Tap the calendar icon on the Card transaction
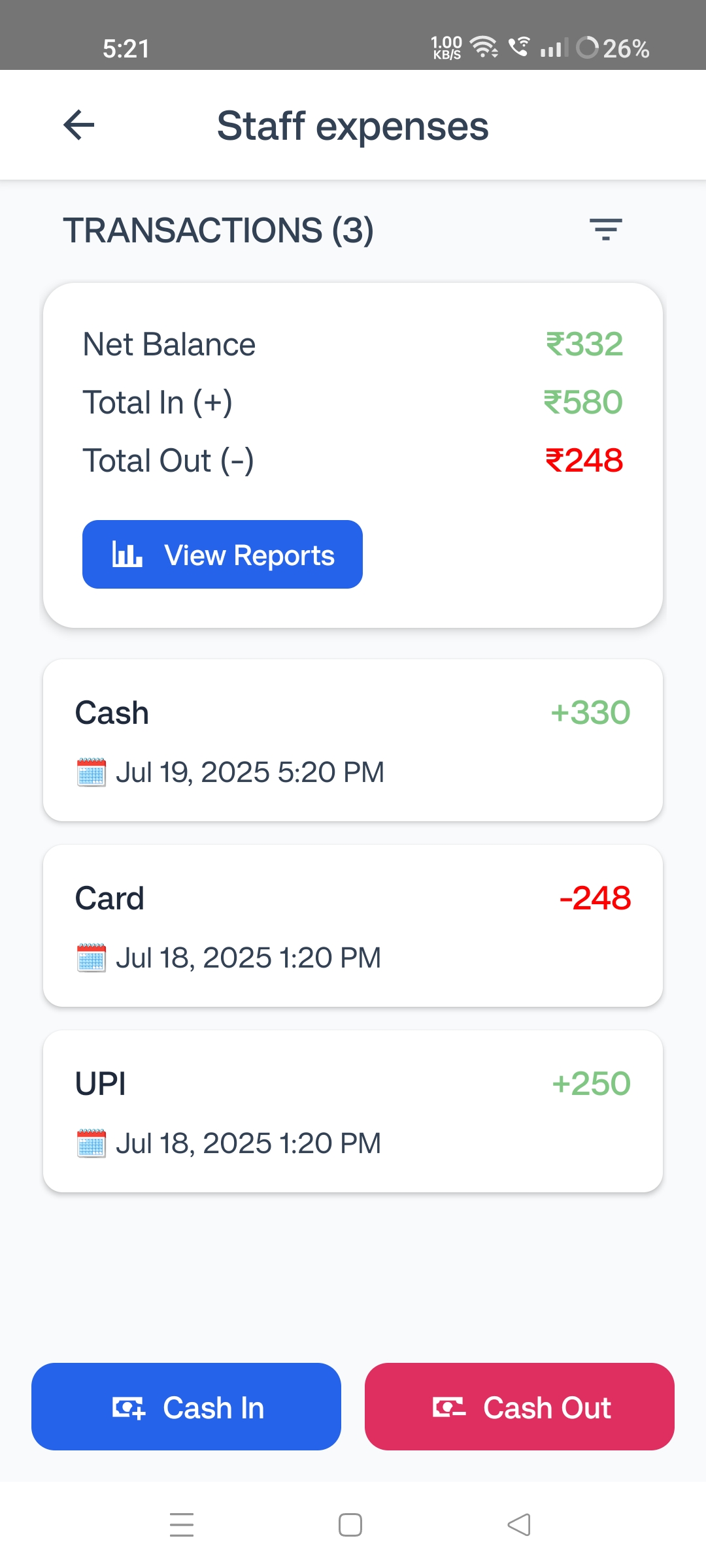This screenshot has height=1568, width=706. point(91,956)
